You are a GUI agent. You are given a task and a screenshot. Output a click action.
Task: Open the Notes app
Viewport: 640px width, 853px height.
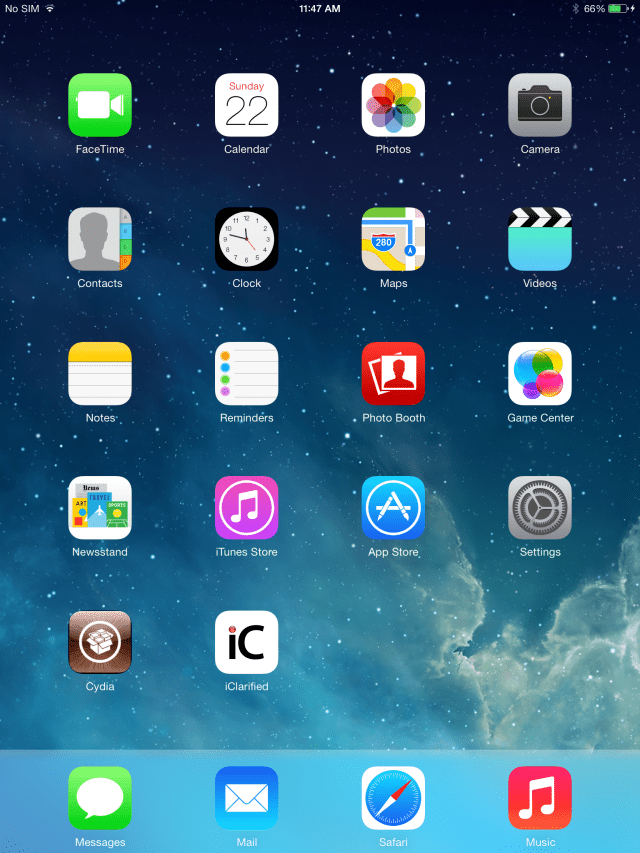(100, 374)
